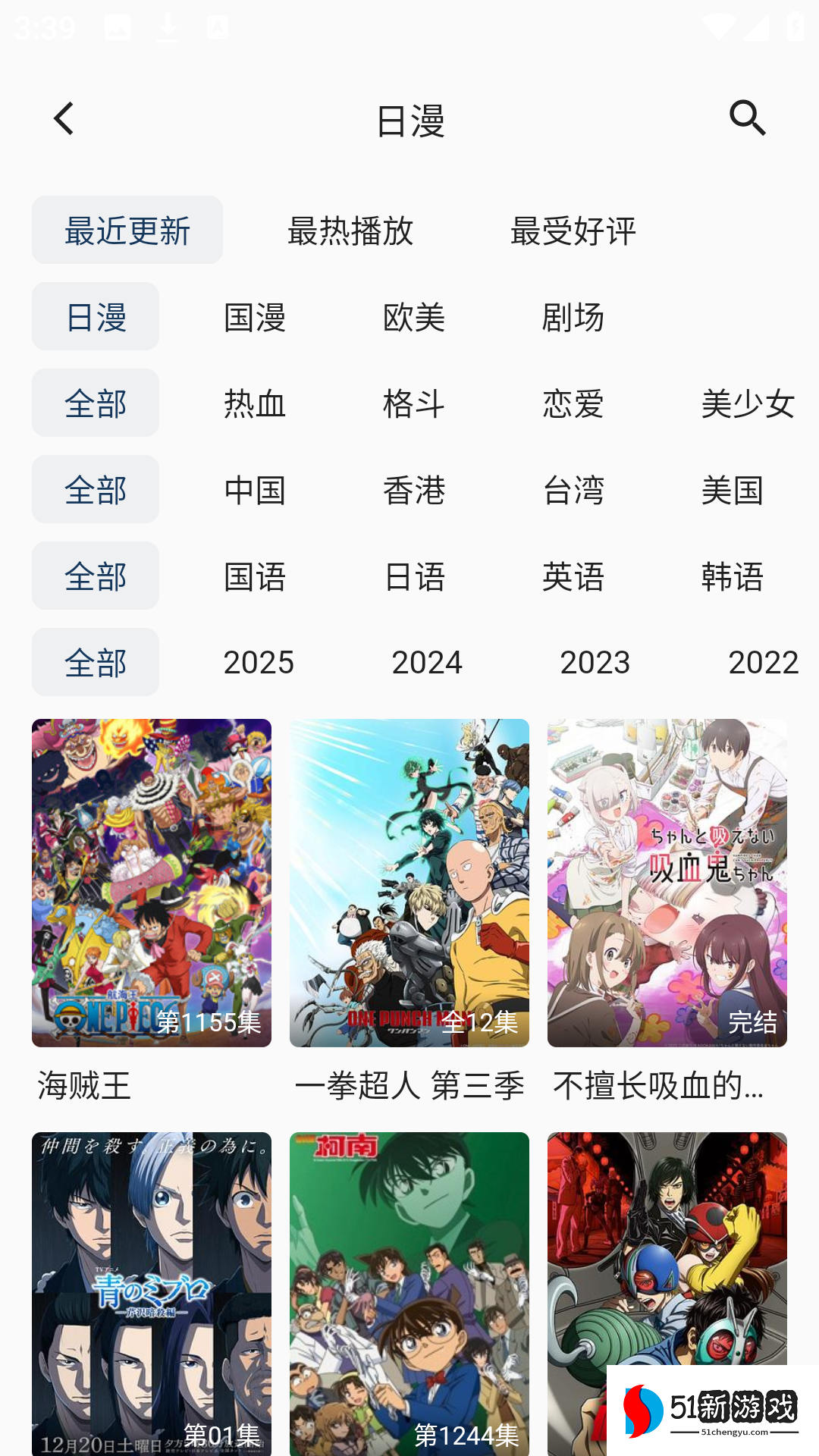Sort by 最热播放
The image size is (819, 1456).
[350, 231]
